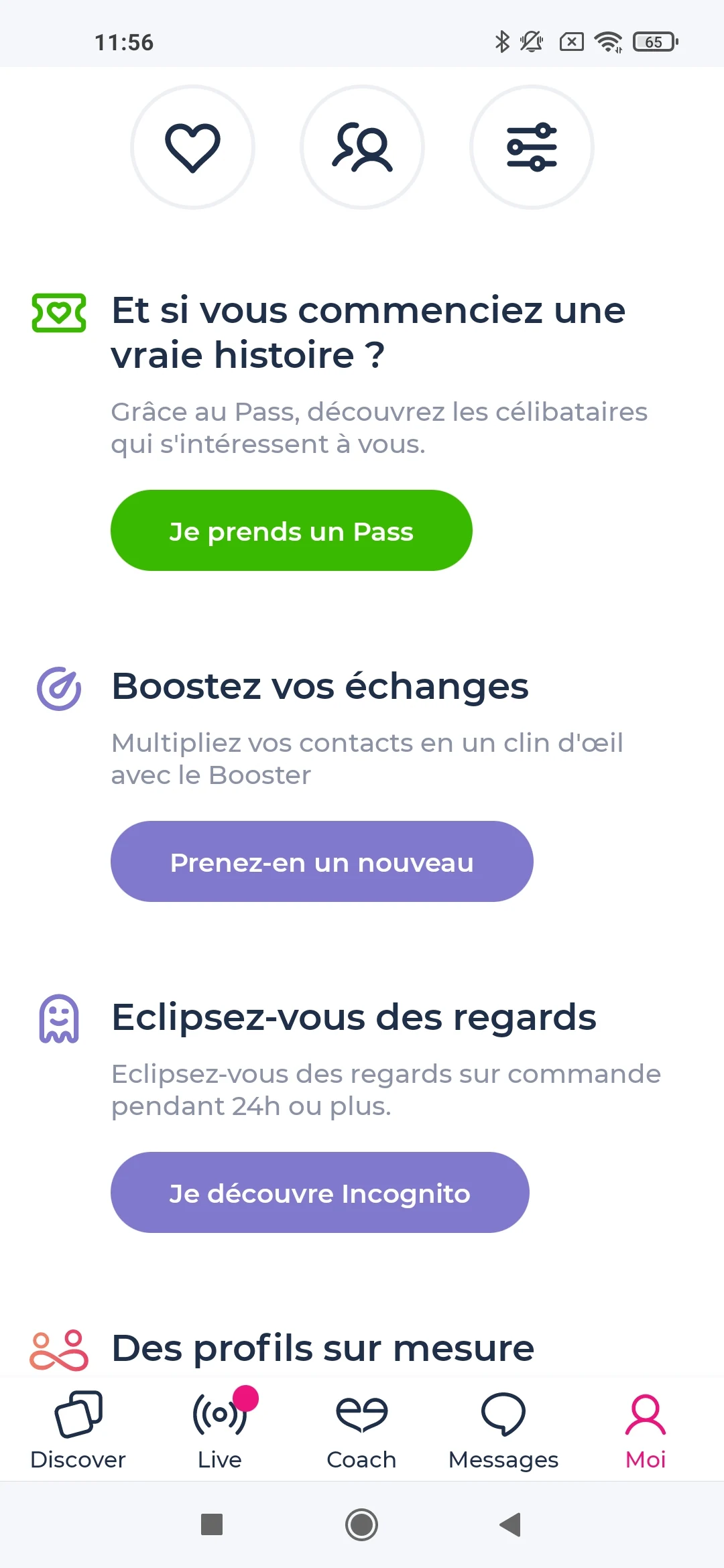Open the two-person profiles icon
The width and height of the screenshot is (724, 1568).
[x=362, y=147]
